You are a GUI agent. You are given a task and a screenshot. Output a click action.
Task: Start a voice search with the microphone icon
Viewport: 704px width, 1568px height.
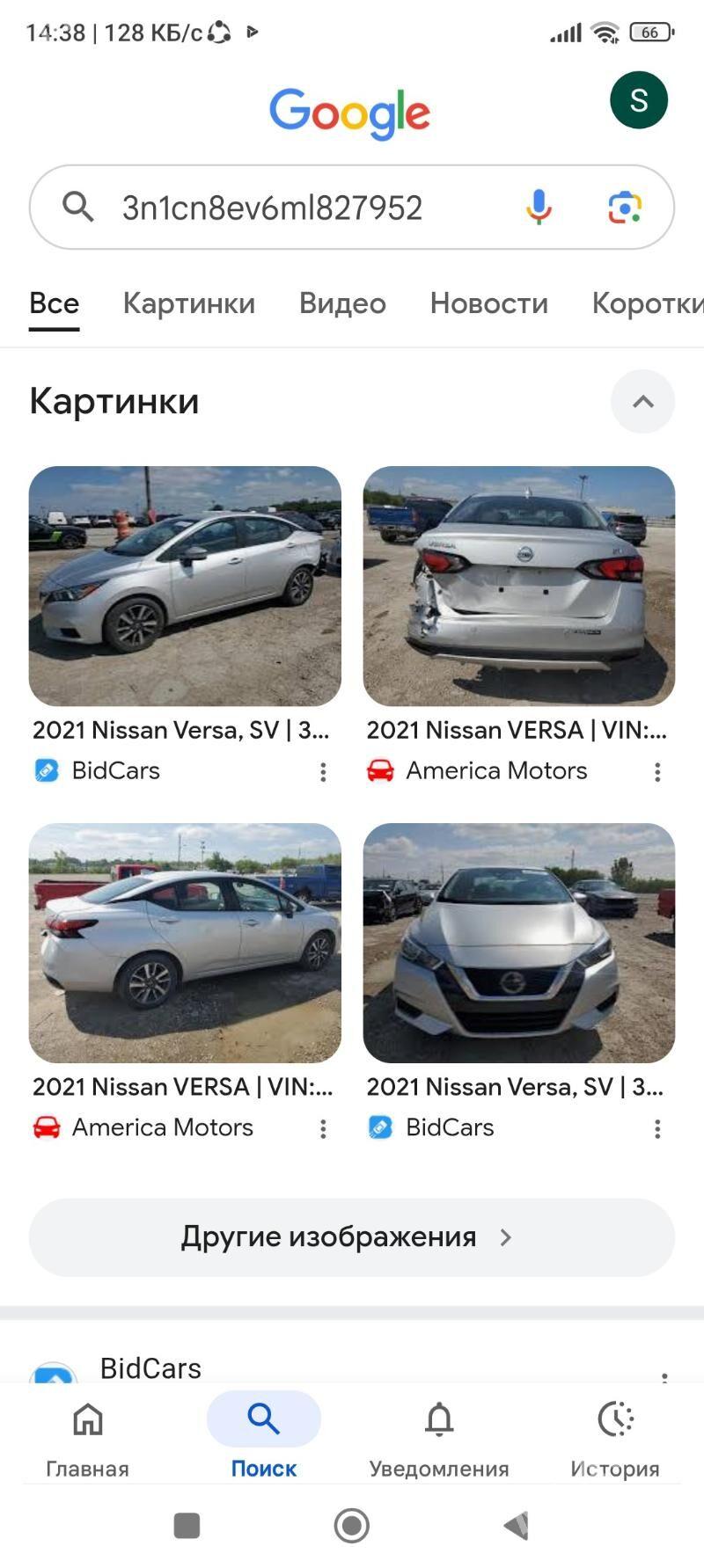[x=538, y=207]
